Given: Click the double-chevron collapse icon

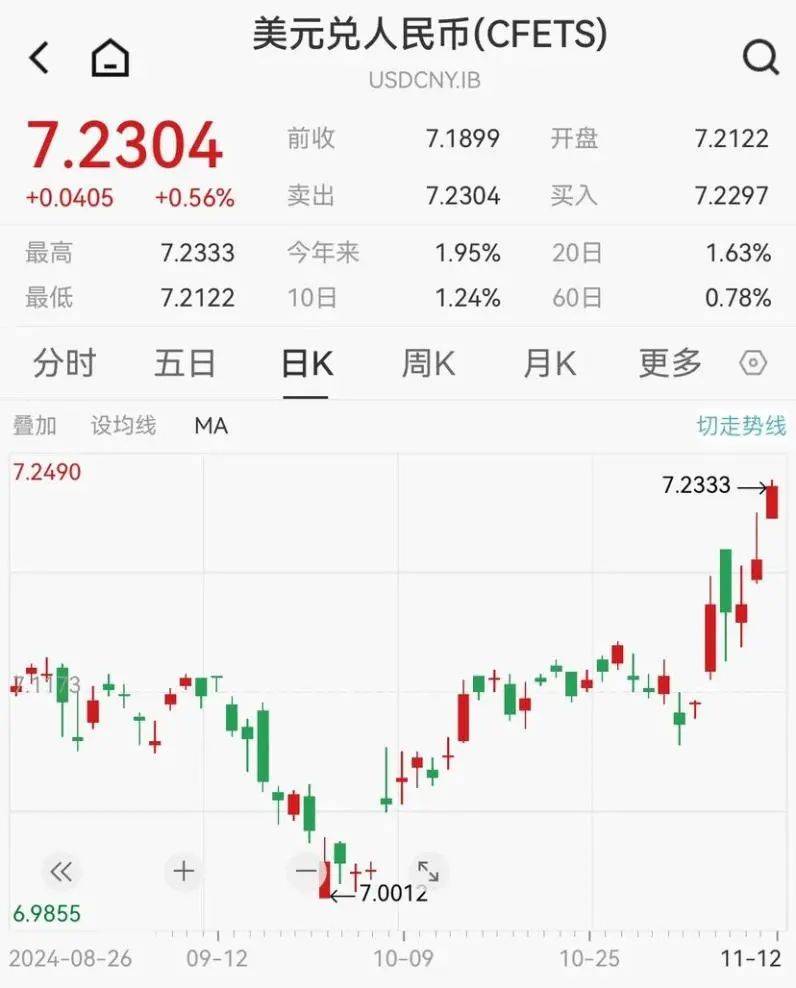Looking at the screenshot, I should pos(62,871).
